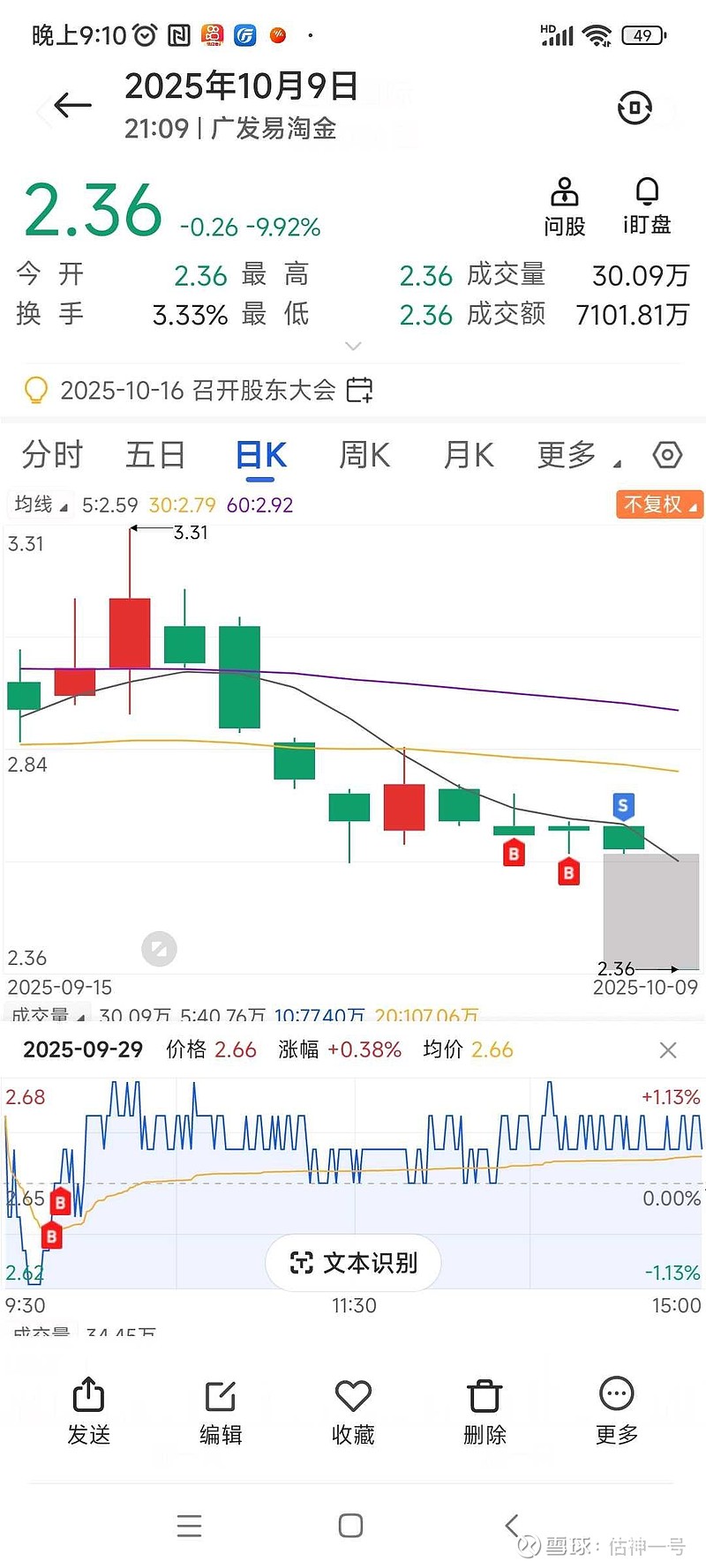Viewport: 706px width, 1568px height.
Task: Go to the system home screen
Action: (x=351, y=1526)
